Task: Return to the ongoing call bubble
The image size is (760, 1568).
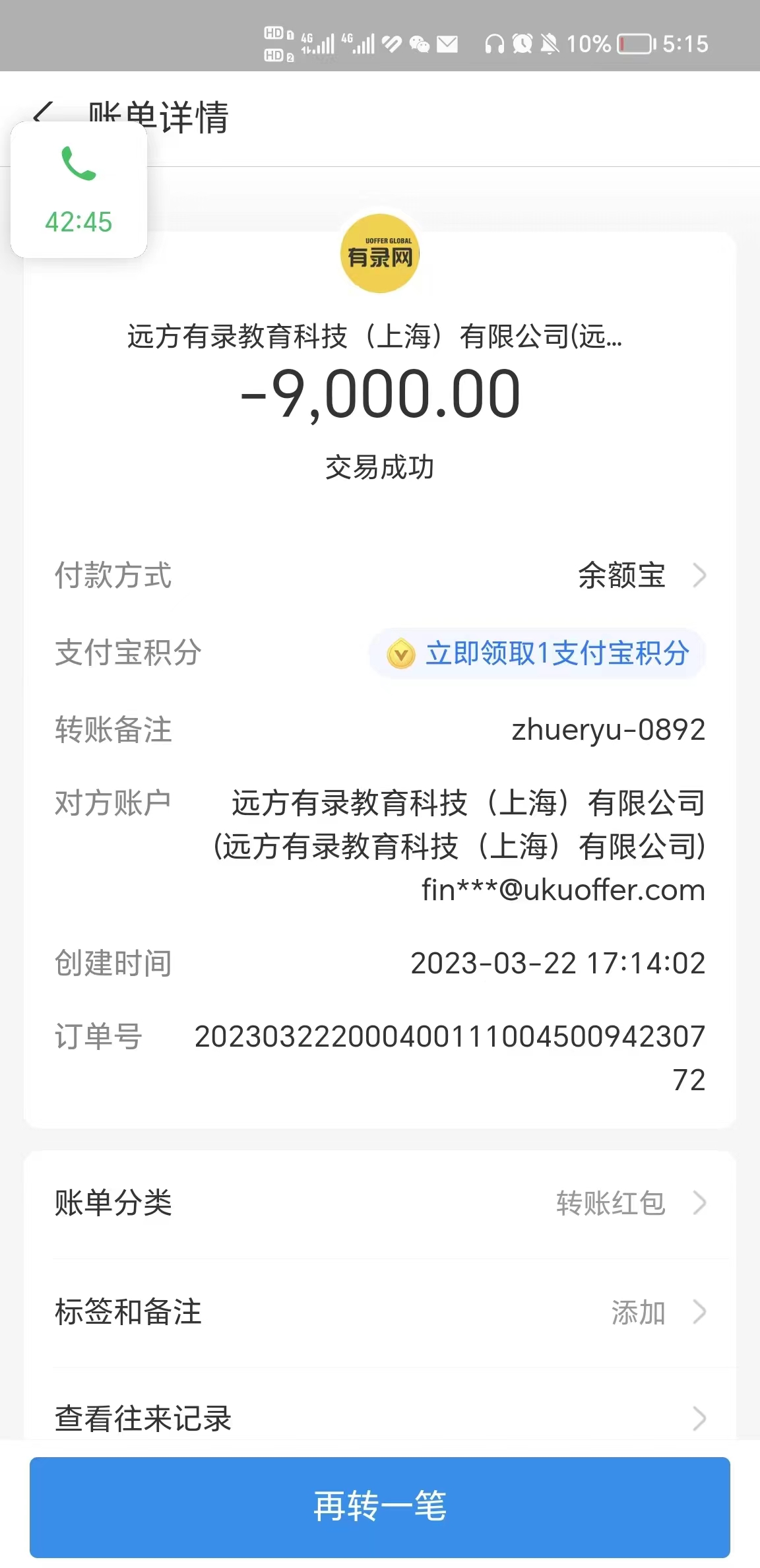Action: tap(79, 191)
